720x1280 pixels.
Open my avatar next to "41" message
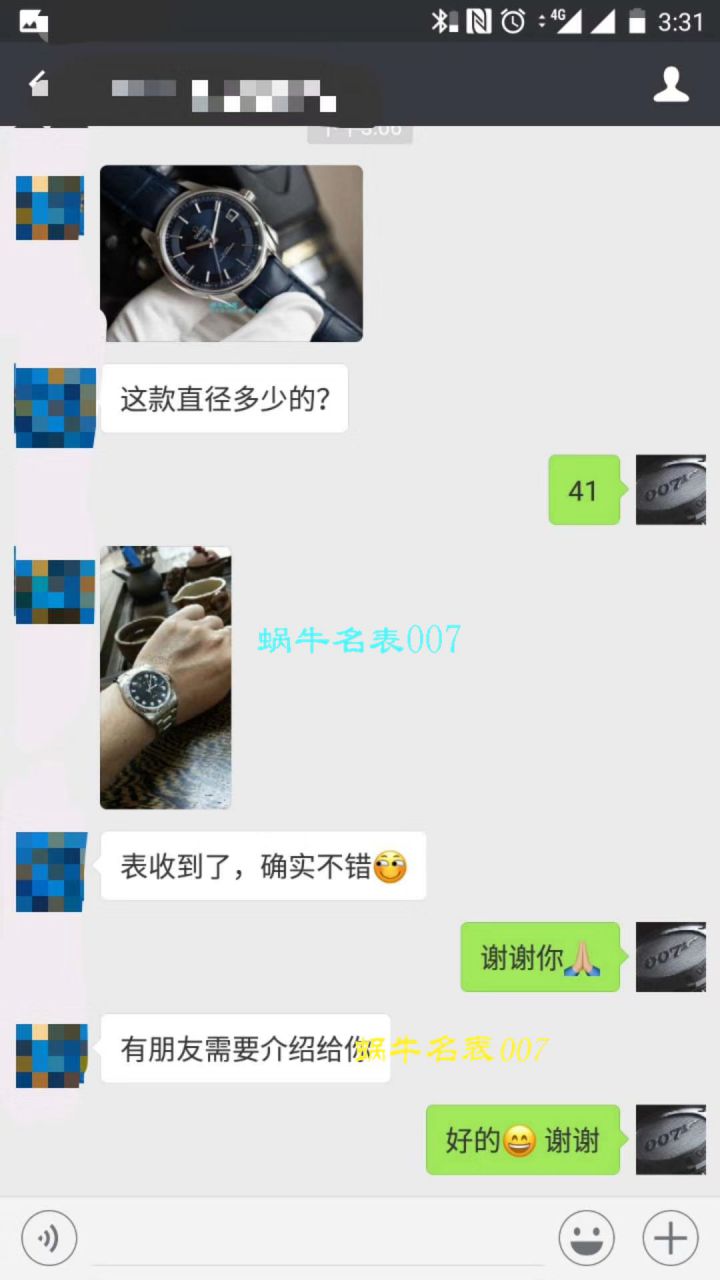tap(670, 490)
